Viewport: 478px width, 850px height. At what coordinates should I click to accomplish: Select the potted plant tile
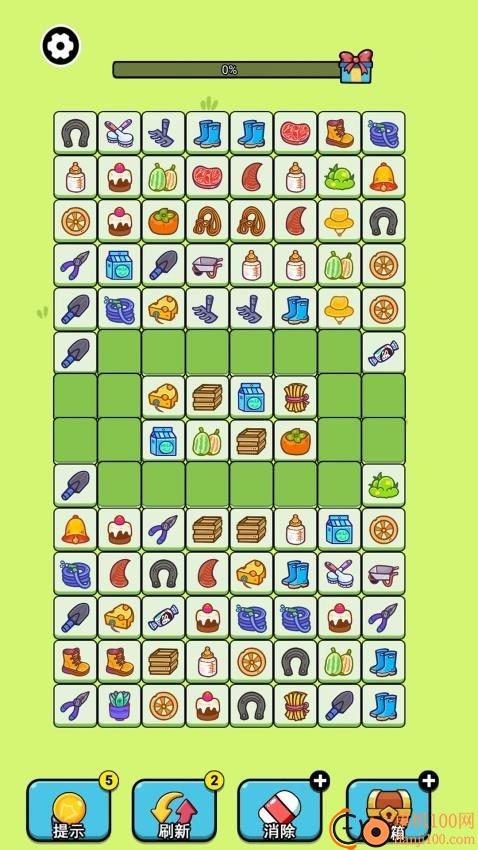pos(119,705)
